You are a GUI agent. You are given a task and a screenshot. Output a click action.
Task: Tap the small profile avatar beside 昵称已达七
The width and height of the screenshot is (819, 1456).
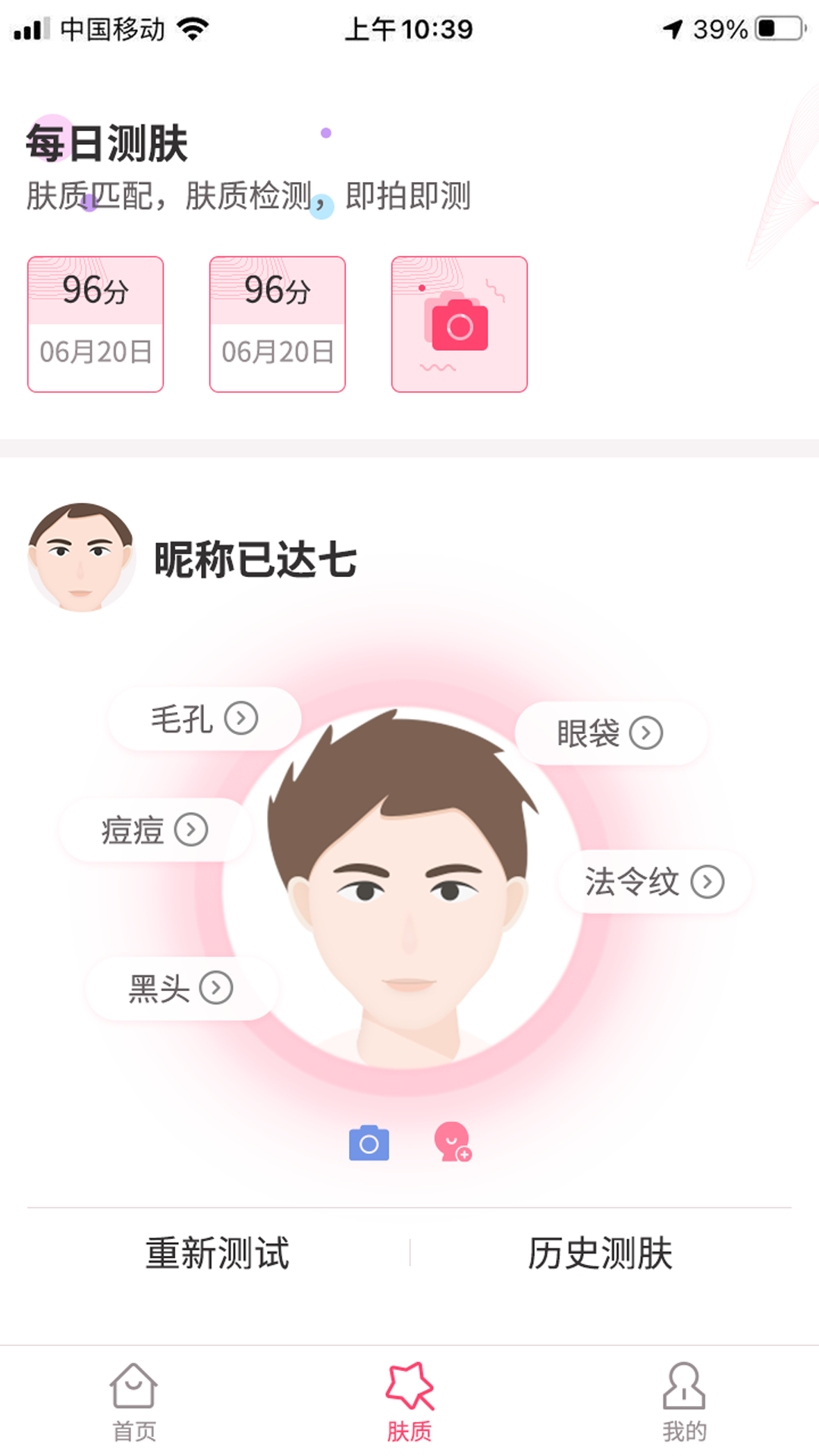coord(81,557)
